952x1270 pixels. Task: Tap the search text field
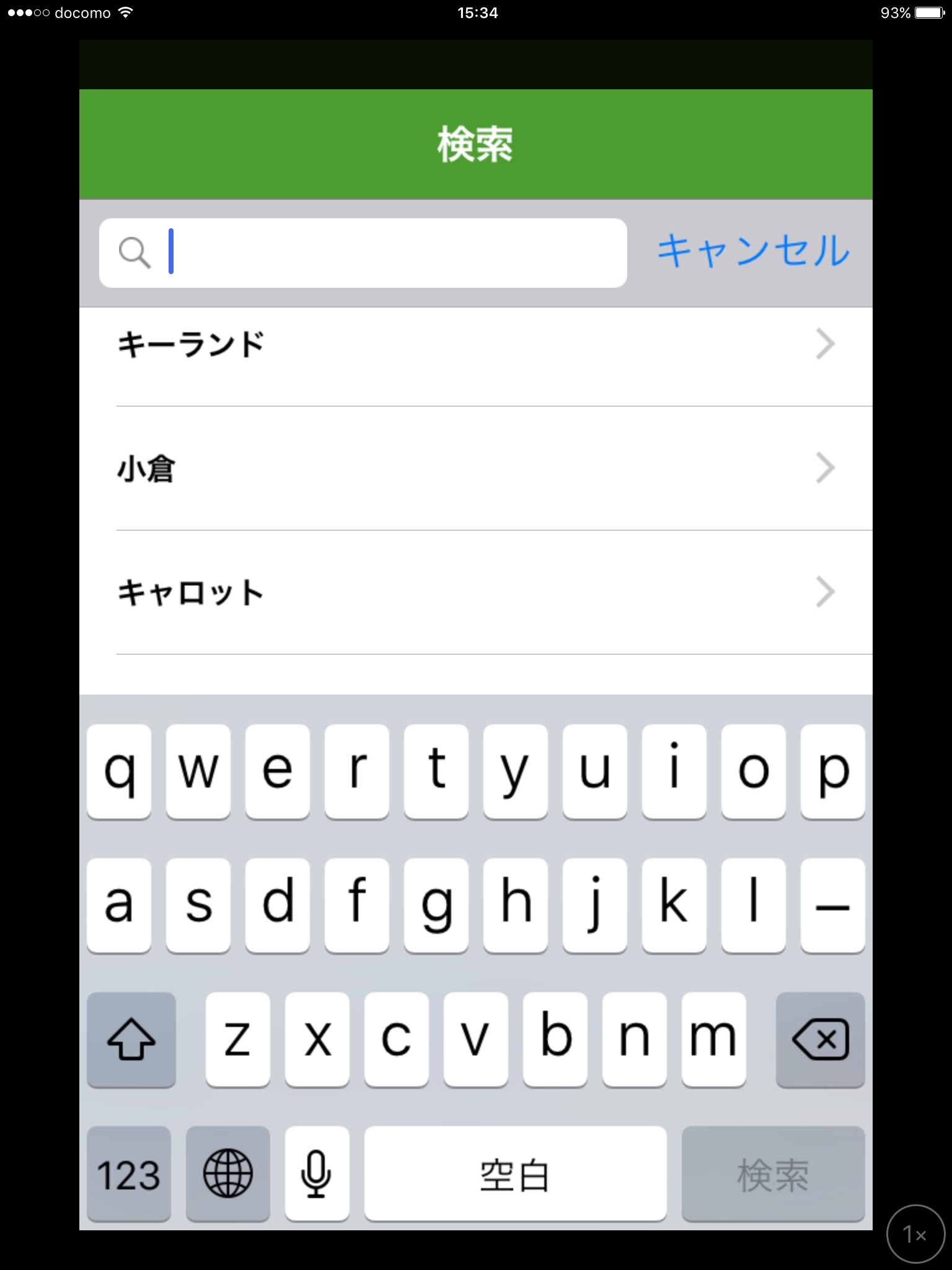pos(363,252)
